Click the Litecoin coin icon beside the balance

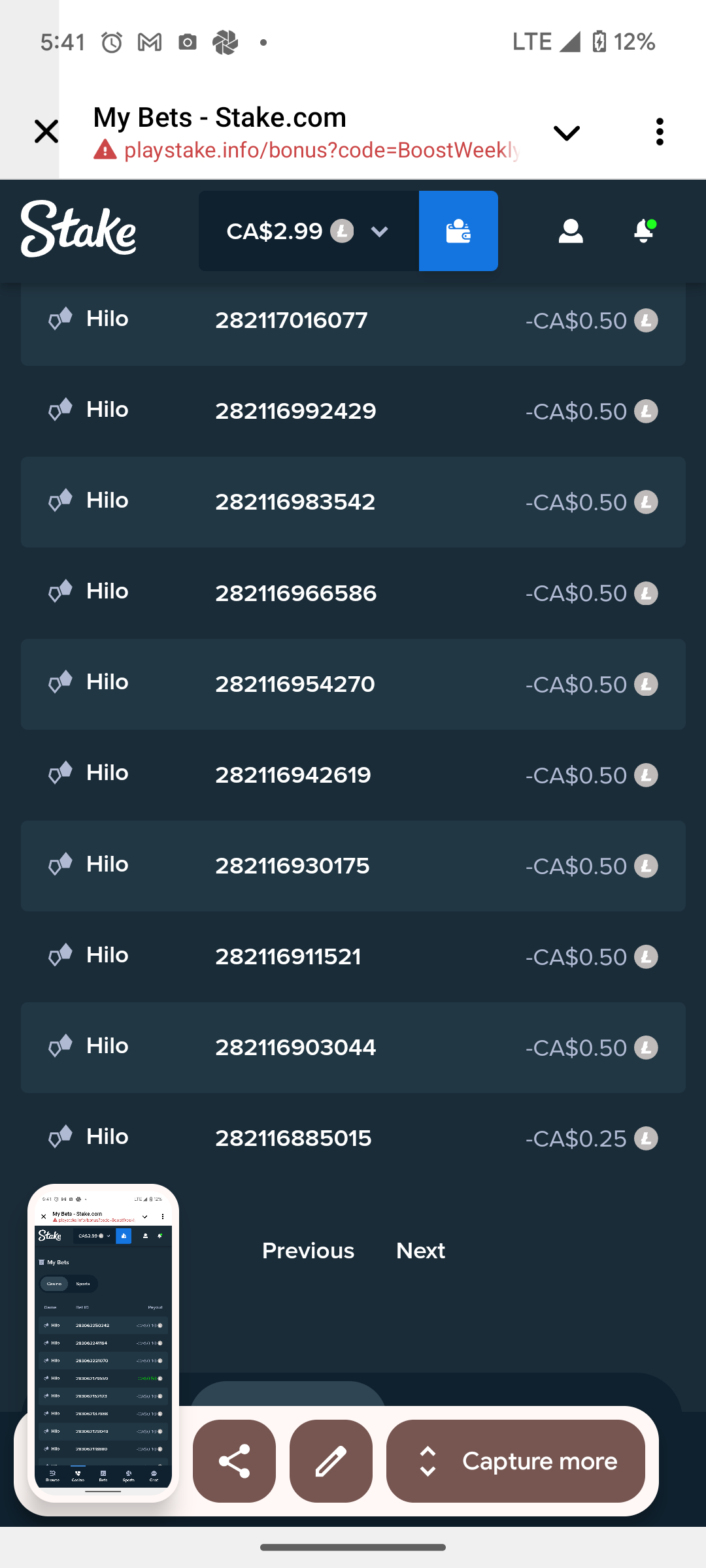pyautogui.click(x=342, y=231)
